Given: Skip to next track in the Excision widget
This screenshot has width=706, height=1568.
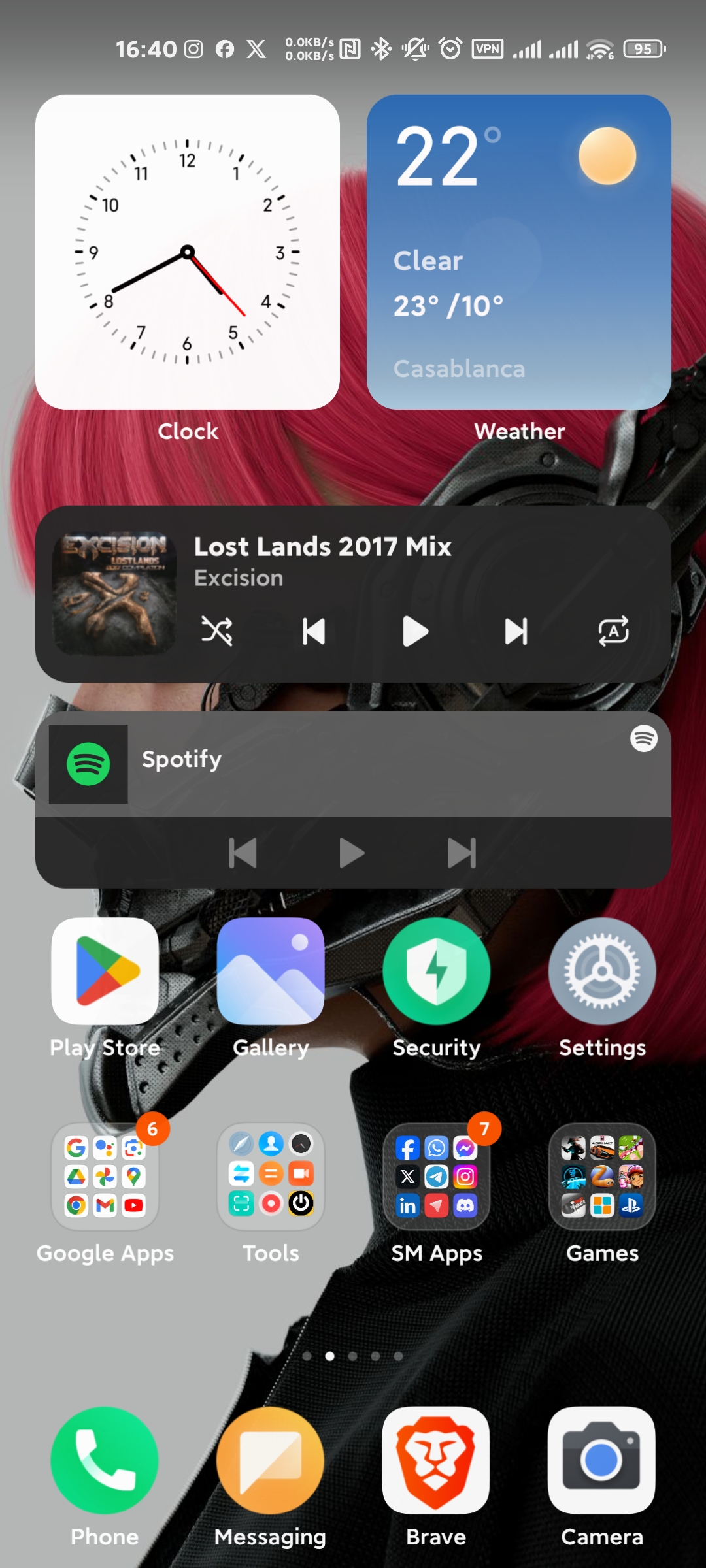Looking at the screenshot, I should coord(516,631).
